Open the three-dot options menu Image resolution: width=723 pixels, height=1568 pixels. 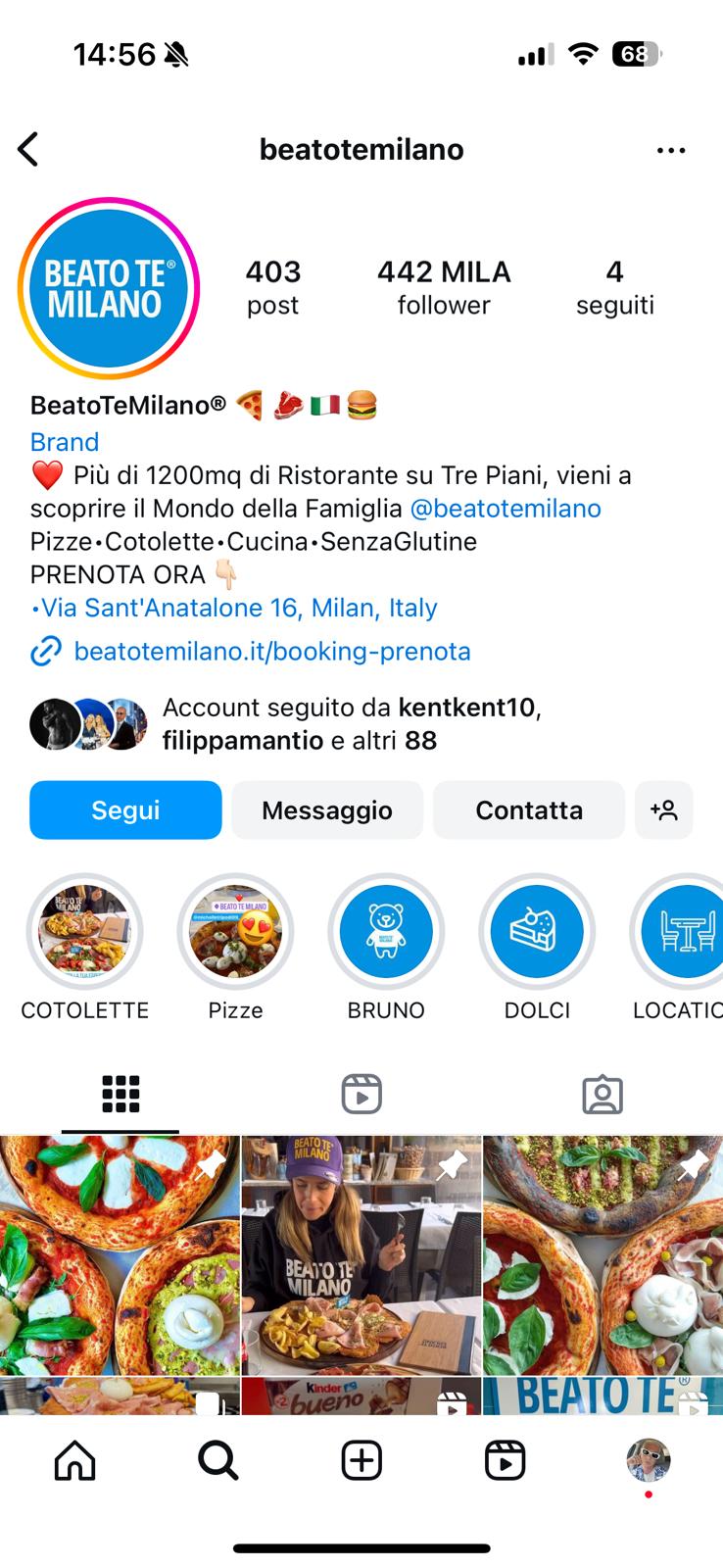[671, 150]
